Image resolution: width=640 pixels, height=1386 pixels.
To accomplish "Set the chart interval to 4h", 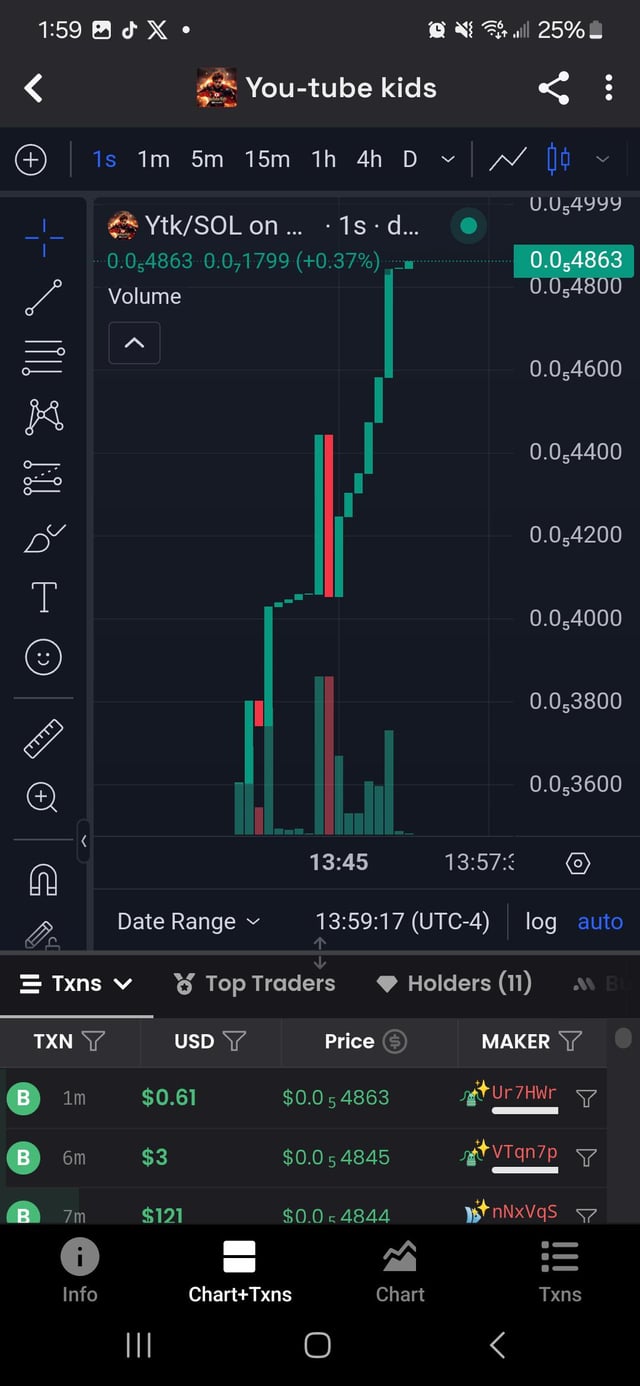I will pos(369,159).
